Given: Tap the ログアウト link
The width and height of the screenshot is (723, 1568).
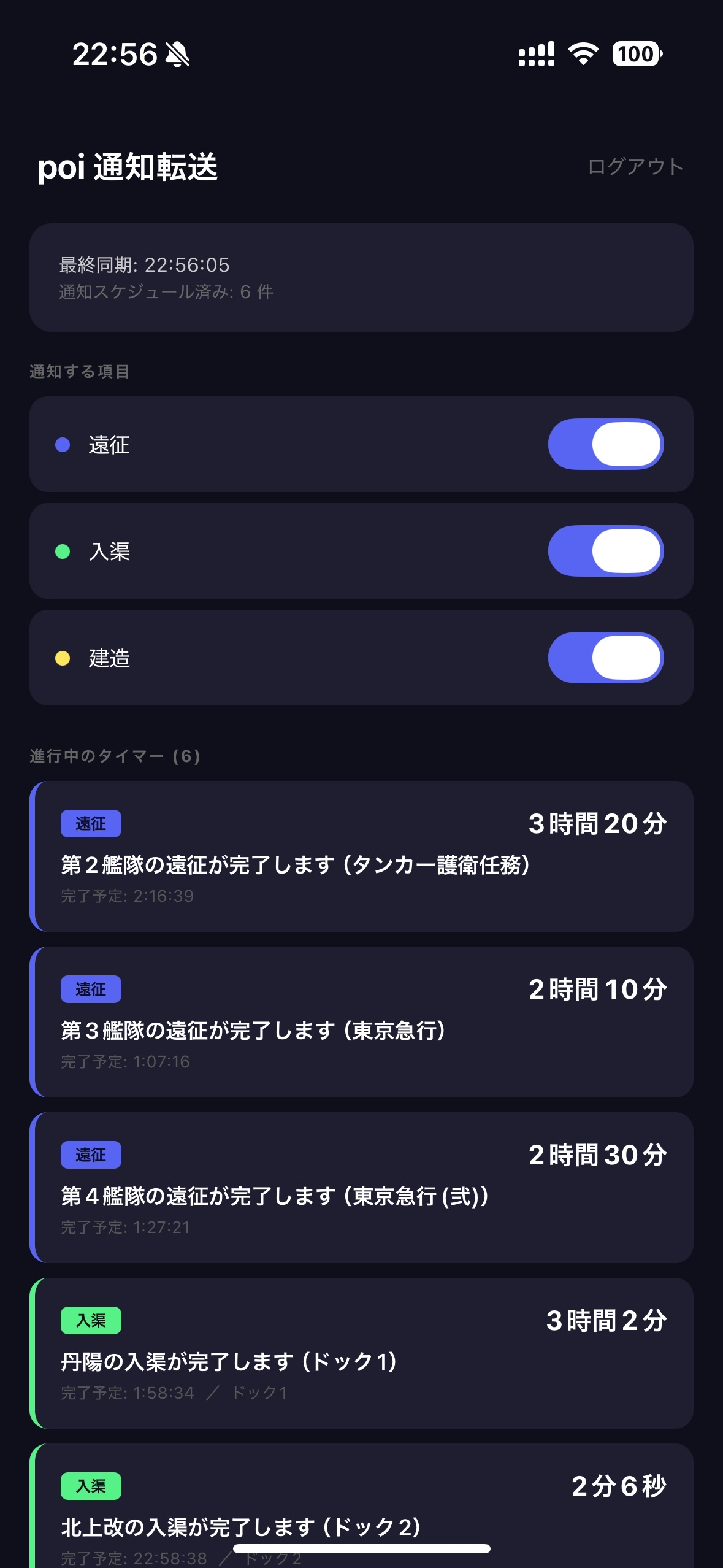Looking at the screenshot, I should (x=635, y=166).
